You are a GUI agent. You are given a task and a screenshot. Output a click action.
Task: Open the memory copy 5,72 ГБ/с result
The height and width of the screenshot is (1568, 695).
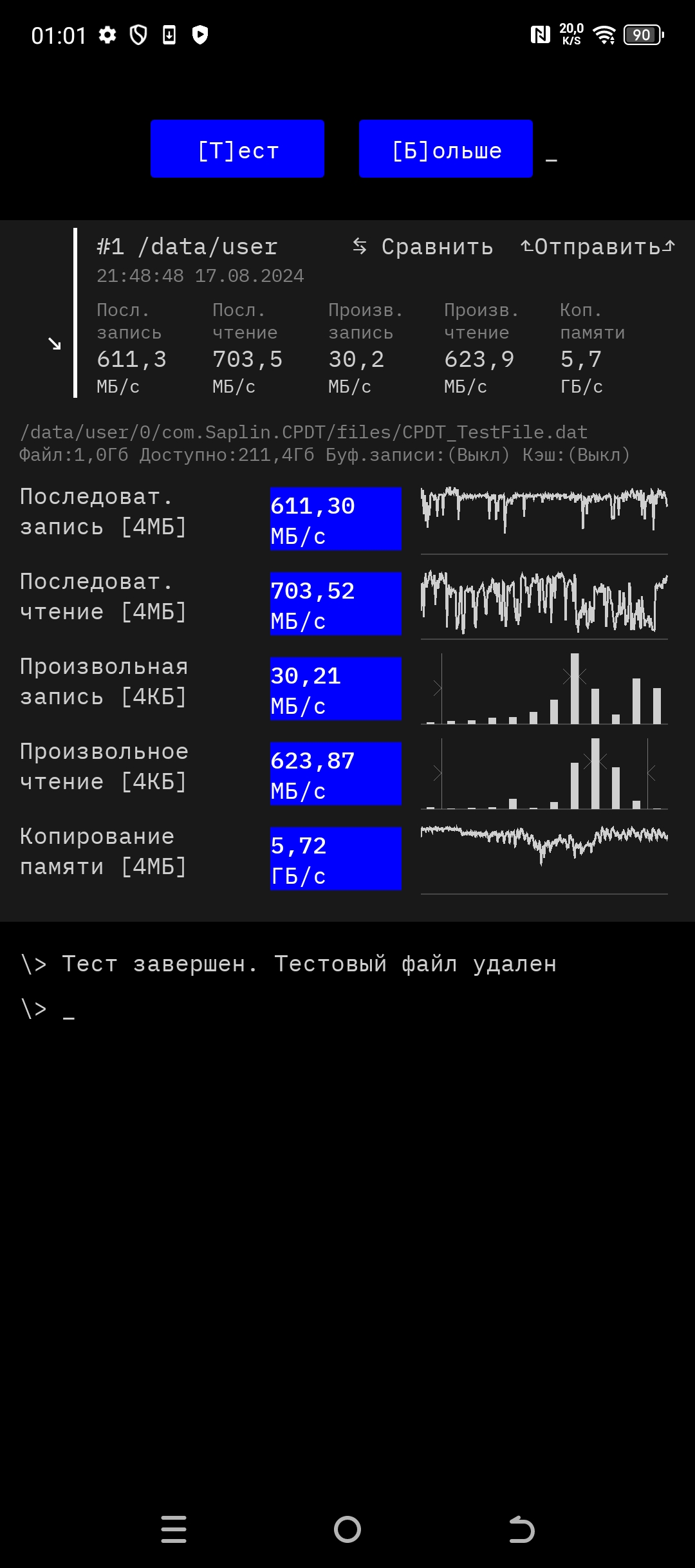click(x=335, y=859)
